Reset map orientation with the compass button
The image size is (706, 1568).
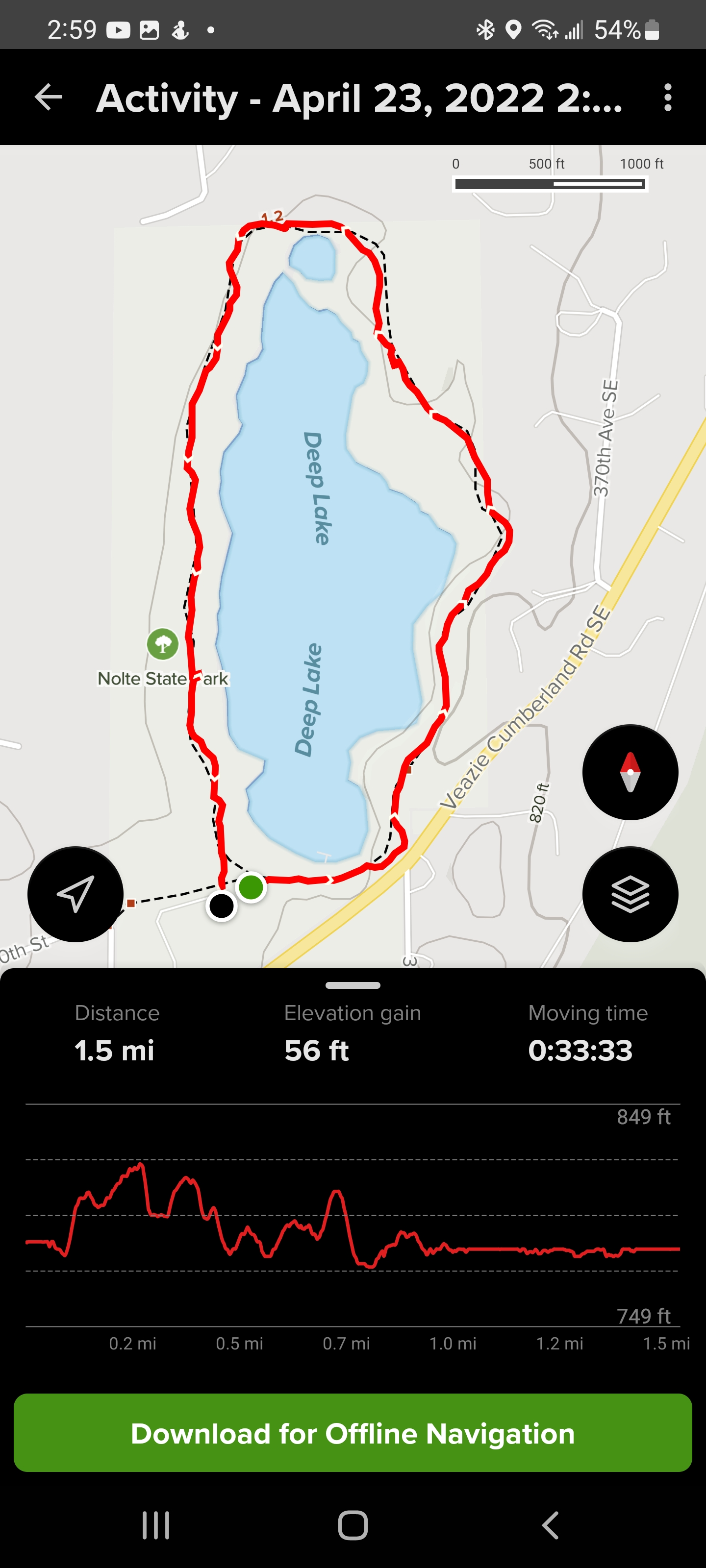[630, 772]
